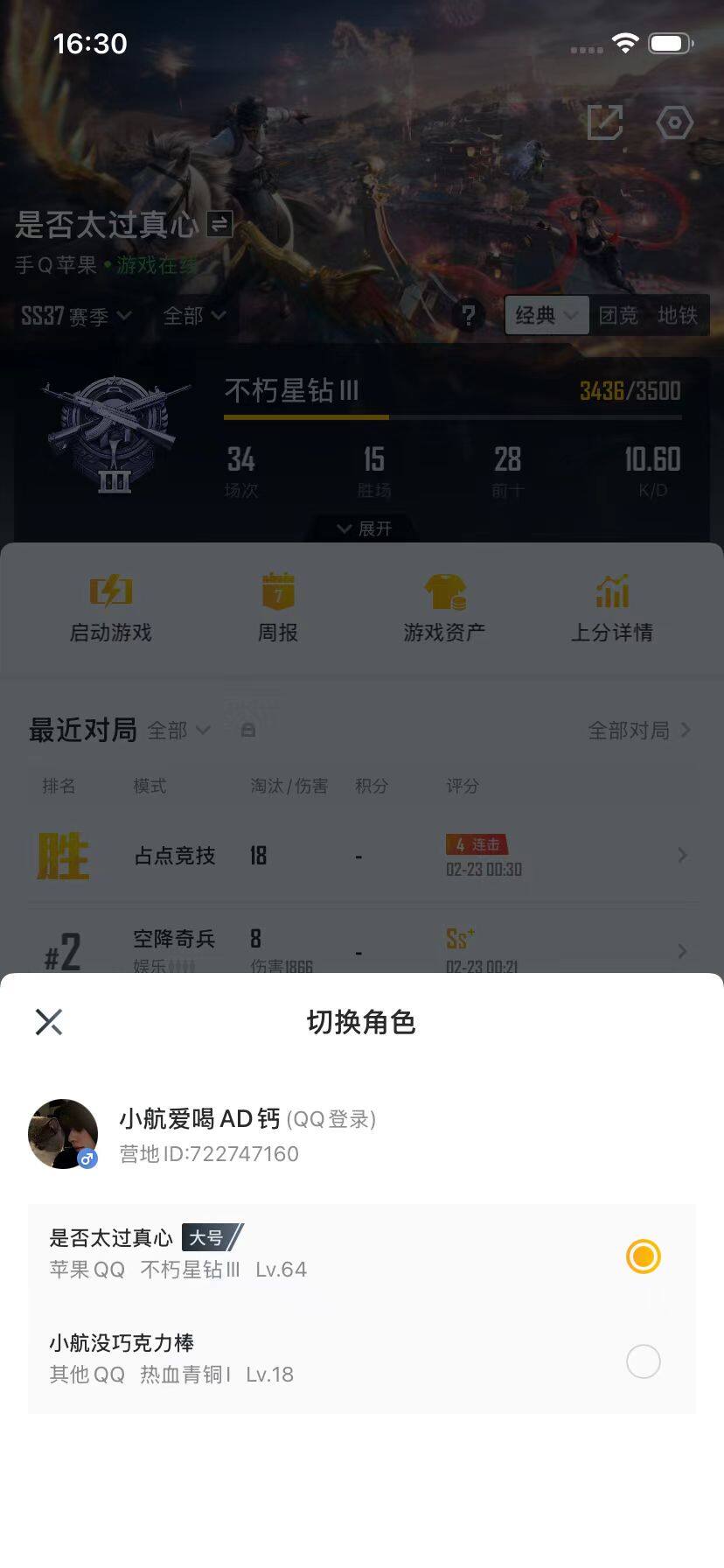Switch to the 团竞 tab
The width and height of the screenshot is (724, 1568).
click(x=620, y=316)
